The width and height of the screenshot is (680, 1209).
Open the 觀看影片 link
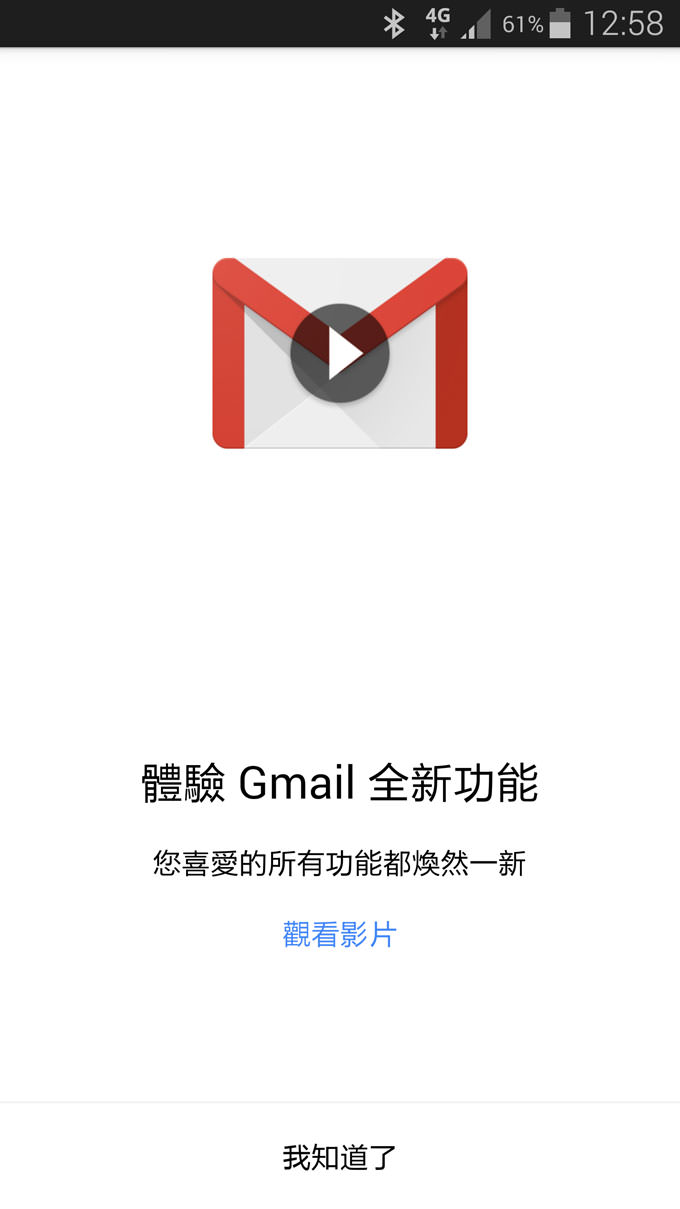340,935
